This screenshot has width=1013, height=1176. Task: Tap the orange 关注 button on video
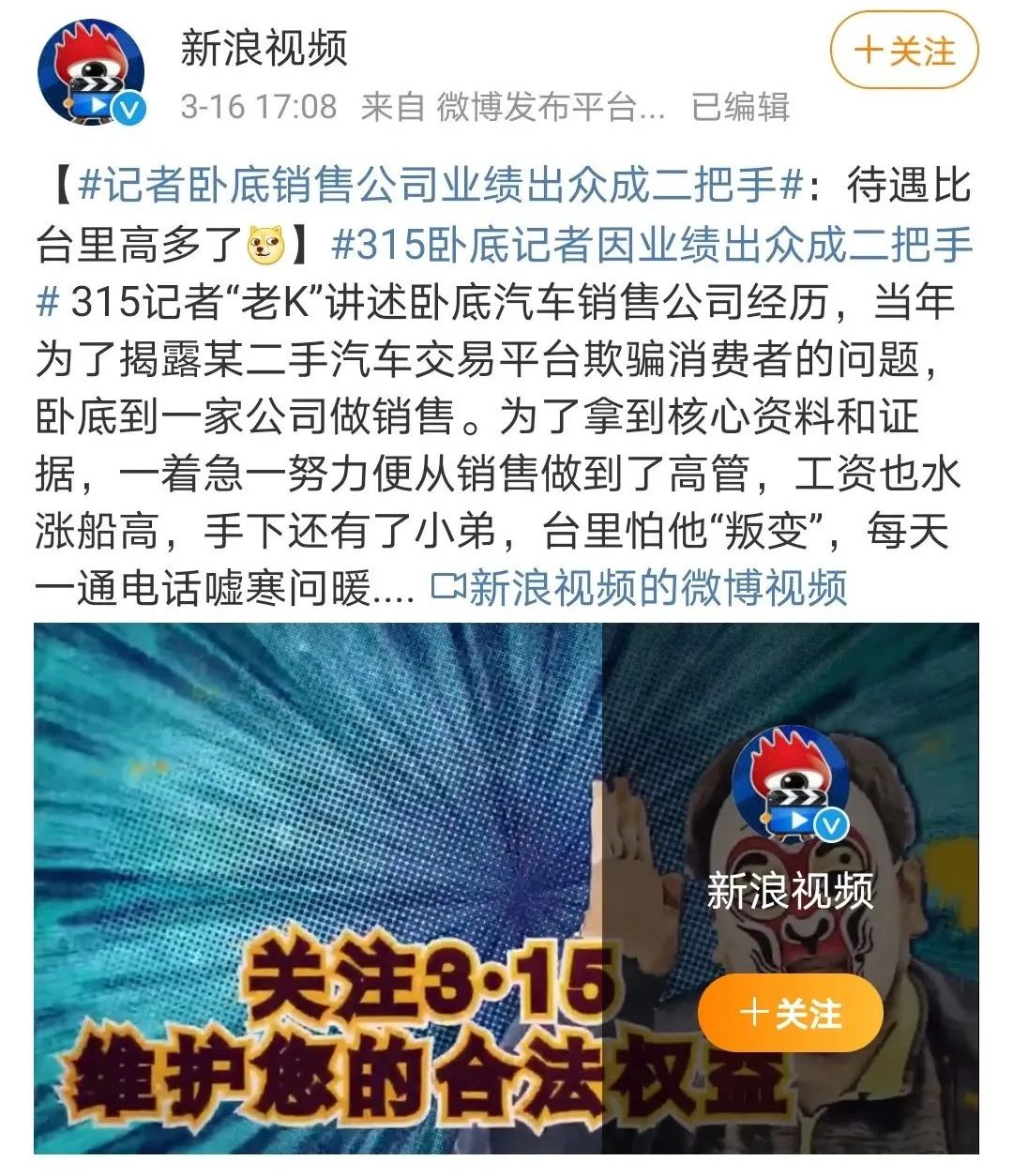[x=790, y=1014]
